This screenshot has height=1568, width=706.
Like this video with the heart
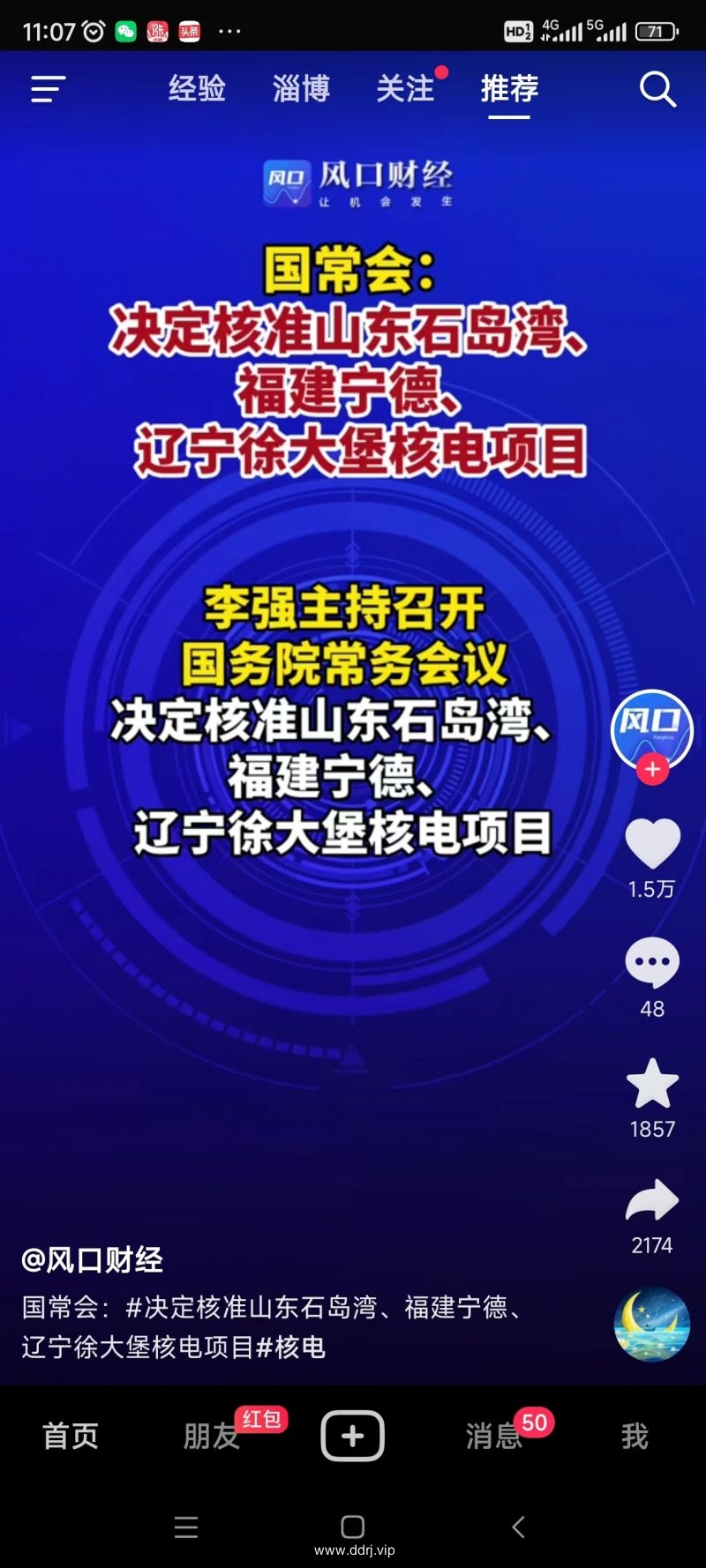[652, 843]
